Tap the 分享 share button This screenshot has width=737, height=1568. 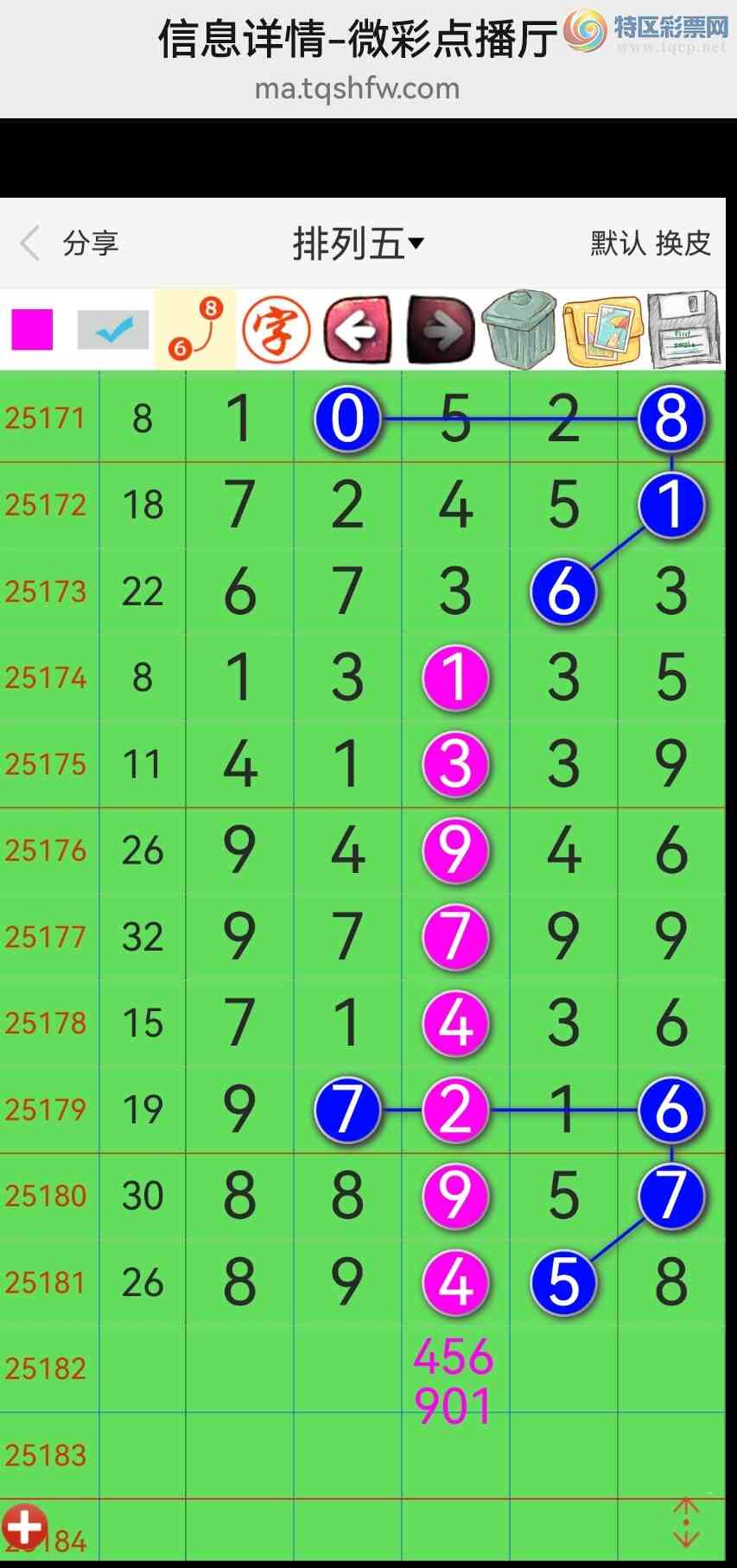click(91, 243)
